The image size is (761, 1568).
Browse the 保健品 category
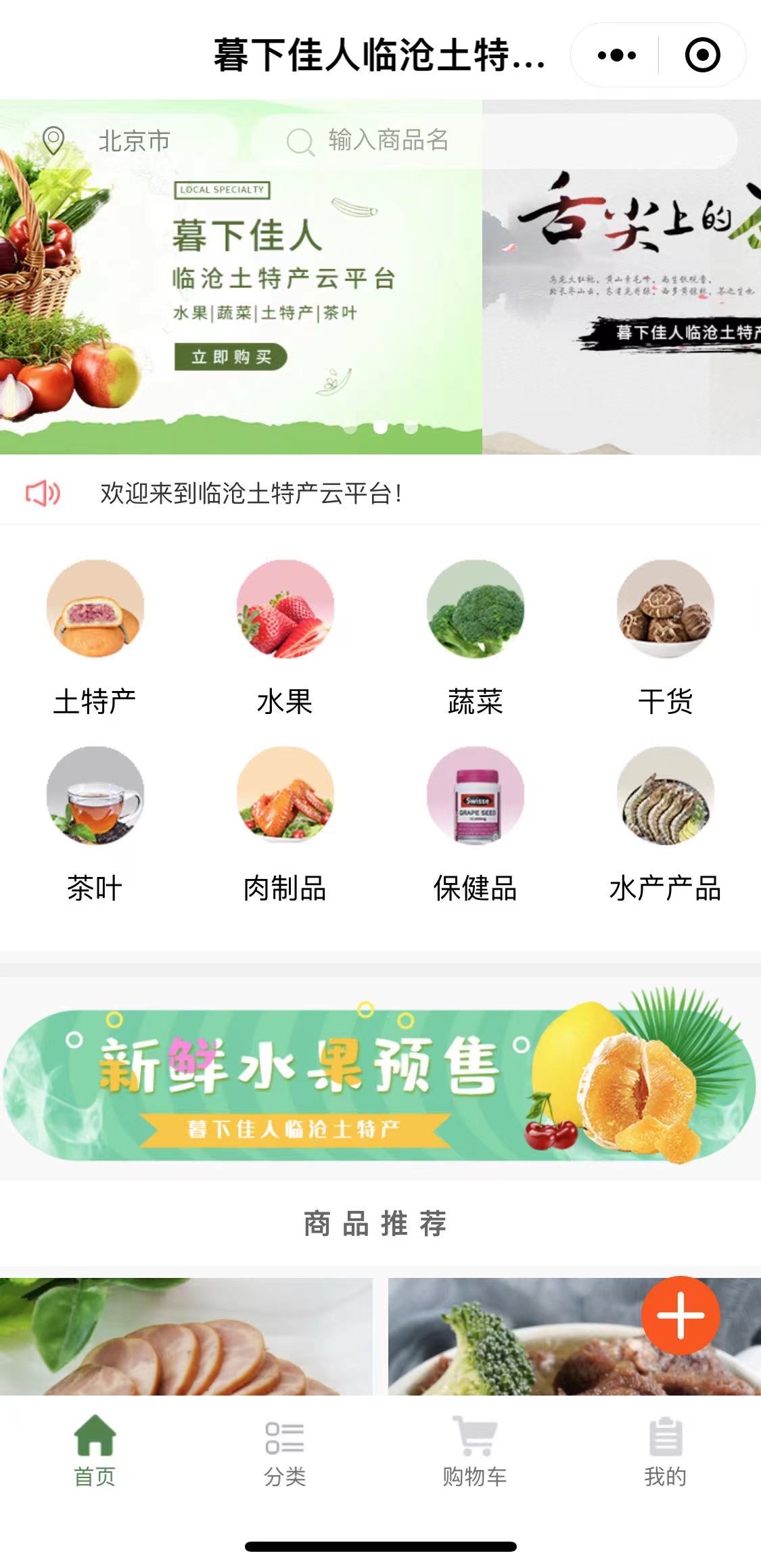[x=475, y=823]
